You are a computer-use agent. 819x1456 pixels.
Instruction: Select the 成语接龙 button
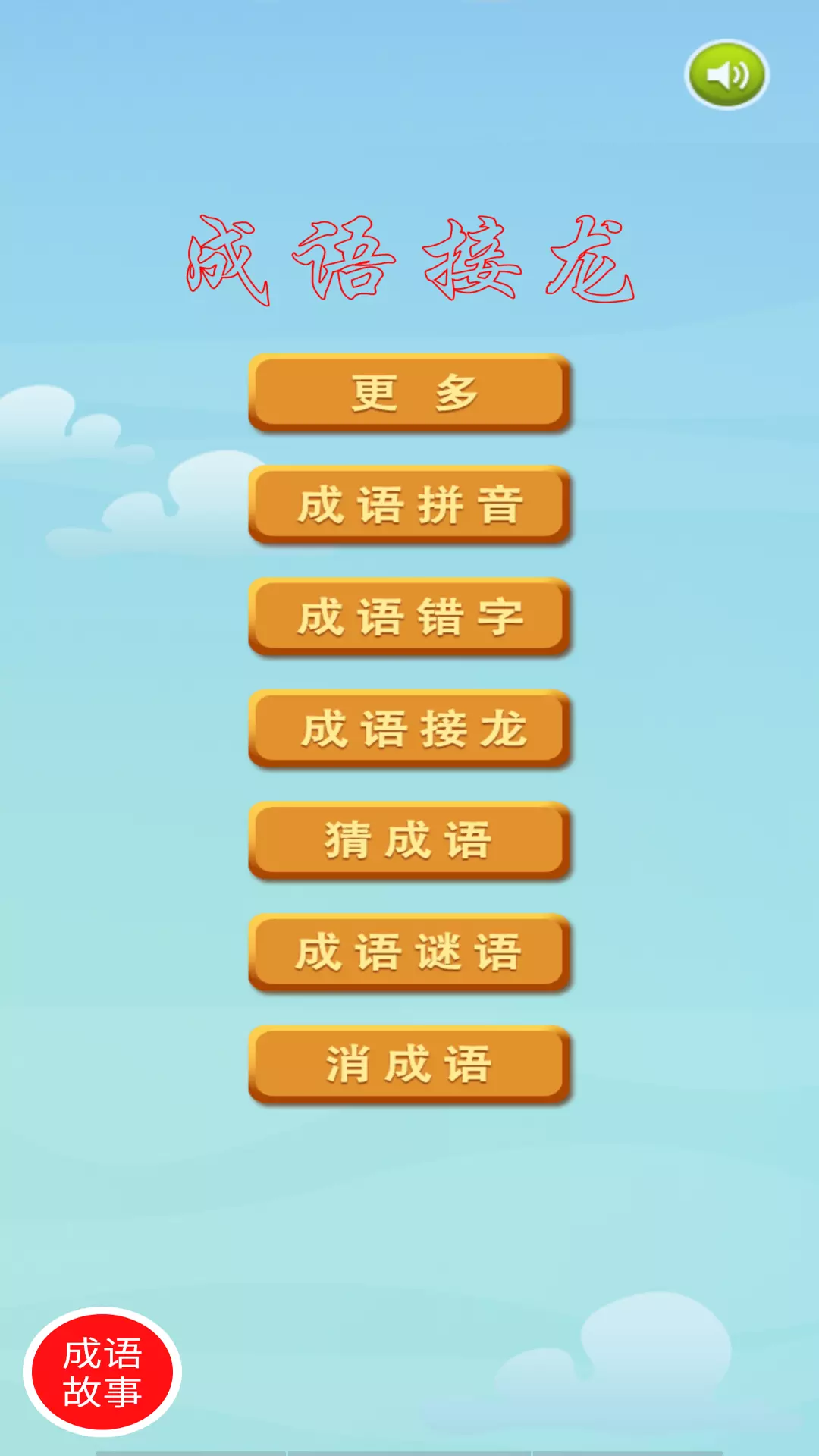pos(409,729)
